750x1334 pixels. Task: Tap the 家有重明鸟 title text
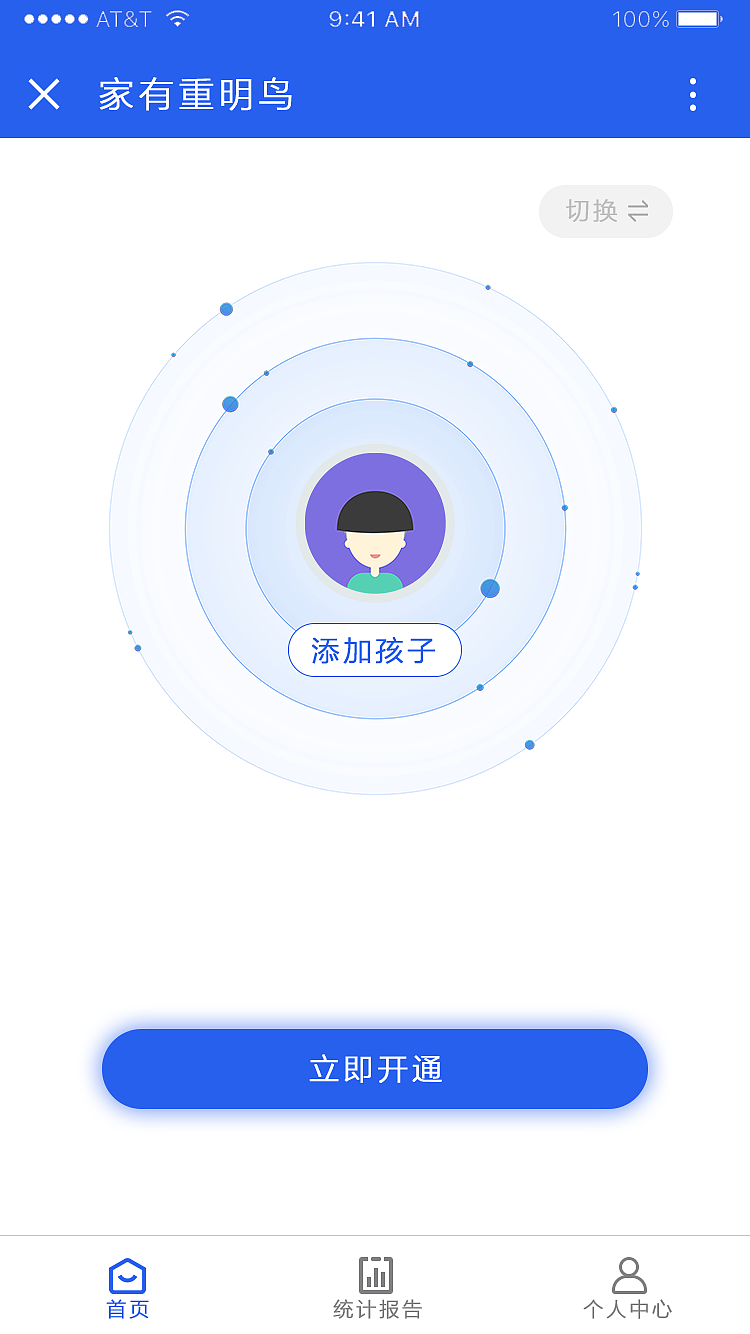[196, 94]
